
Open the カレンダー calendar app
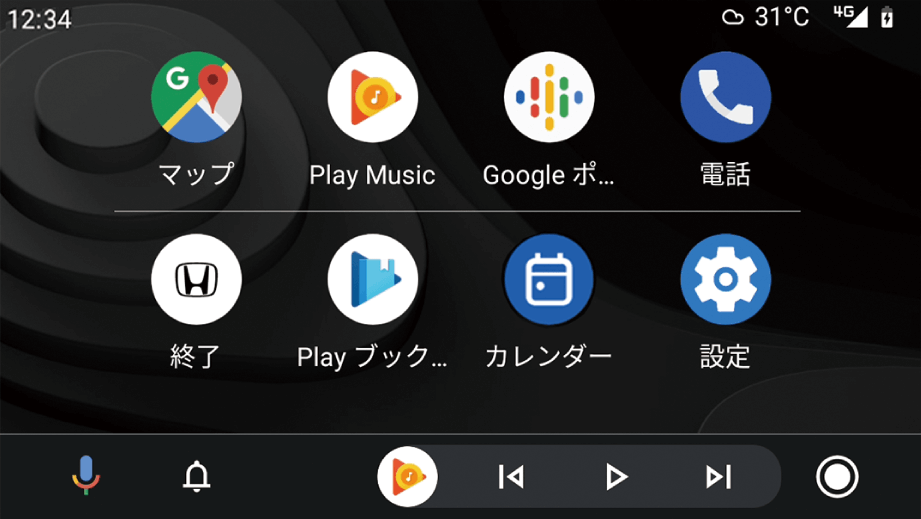[549, 280]
